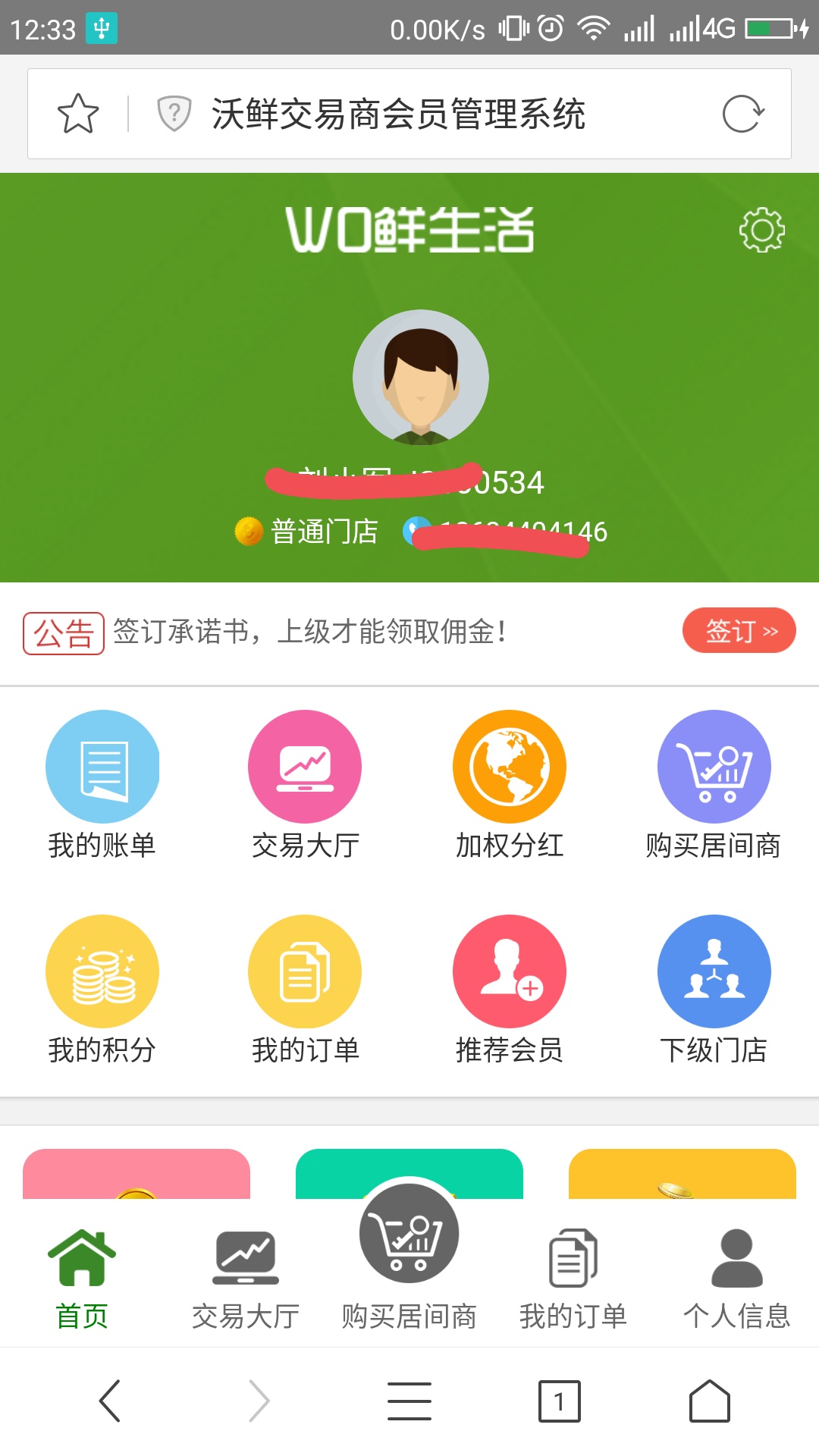Go to the 个人信息 tab
819x1456 pixels.
point(736,1279)
